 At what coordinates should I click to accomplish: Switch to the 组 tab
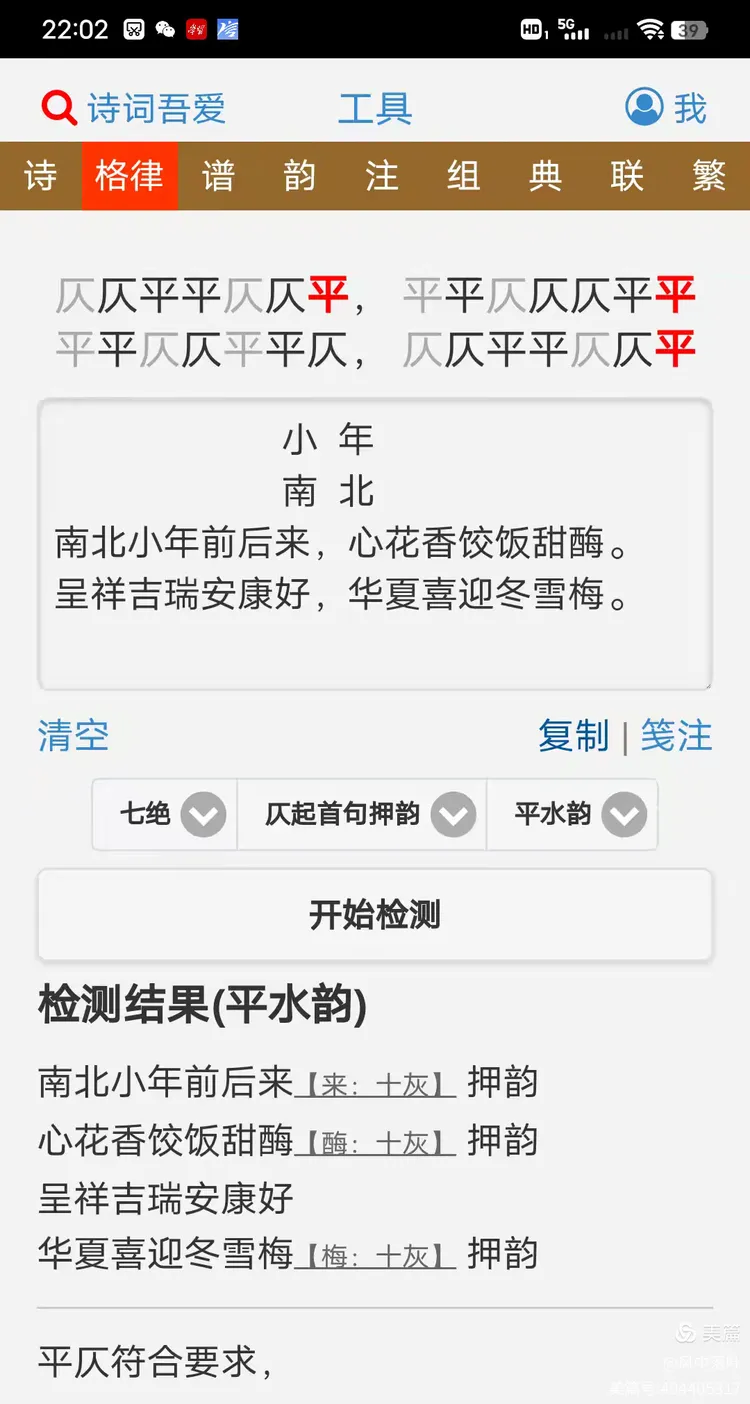(x=463, y=176)
